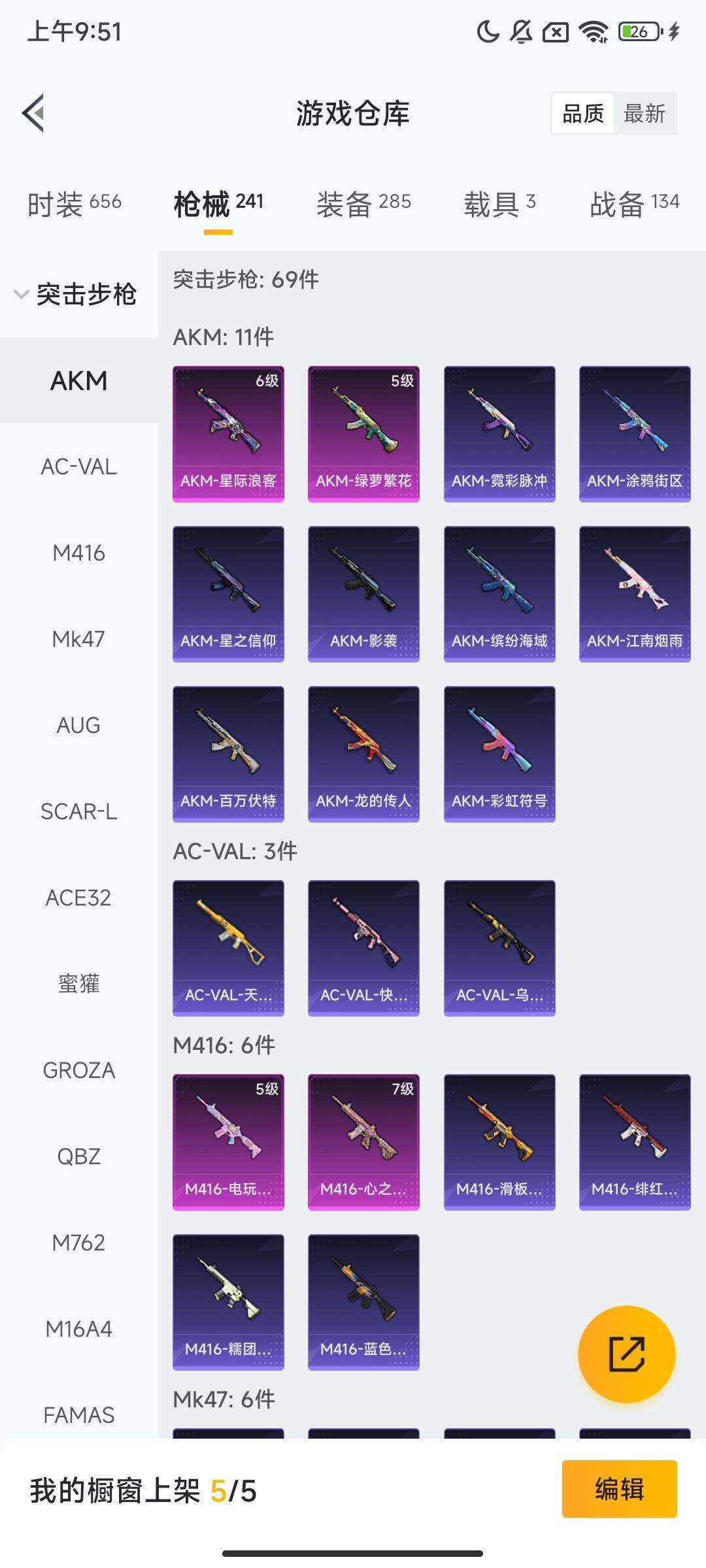Switch to the 载具 tab

click(499, 203)
